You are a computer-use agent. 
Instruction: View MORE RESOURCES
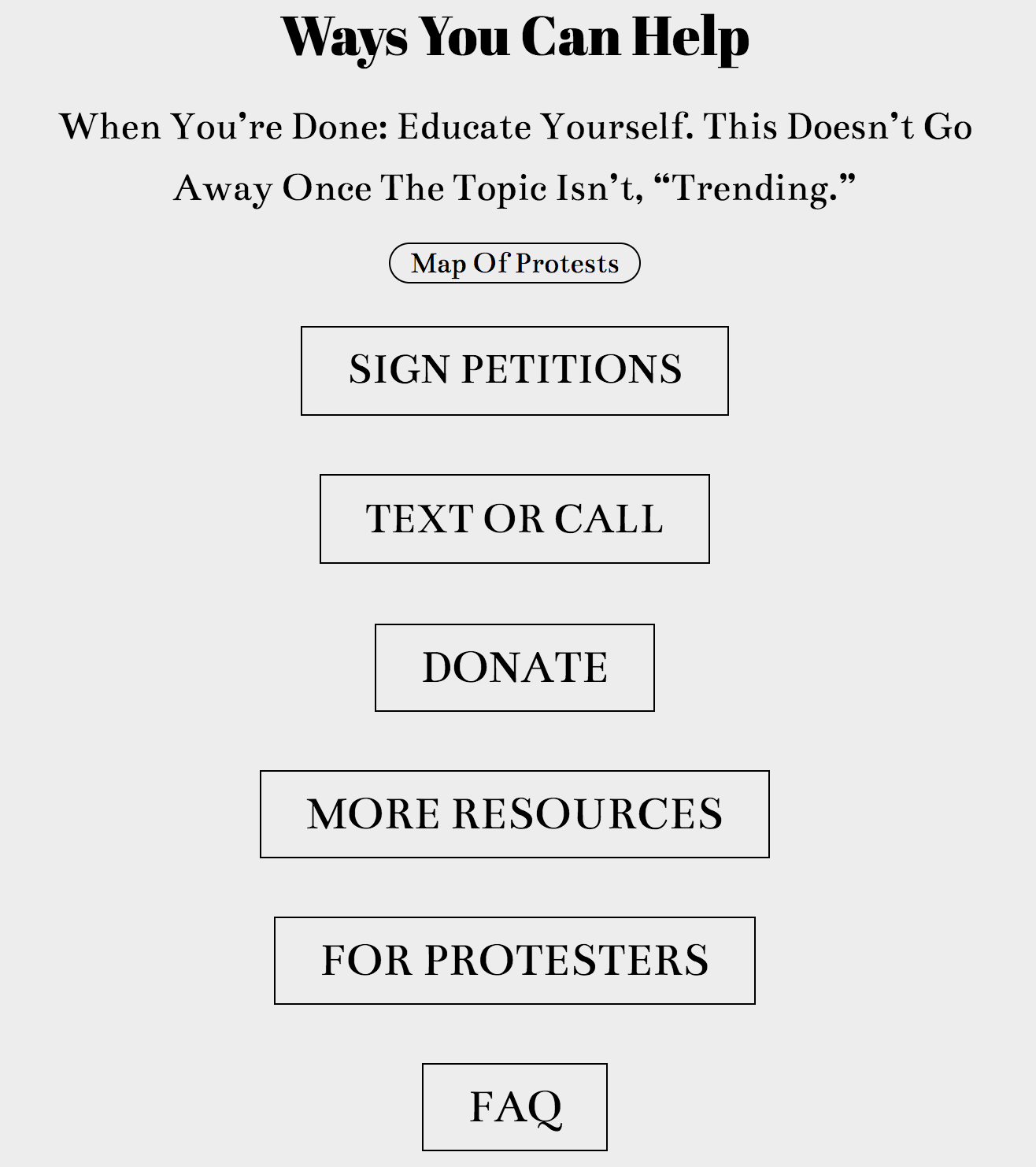click(515, 814)
